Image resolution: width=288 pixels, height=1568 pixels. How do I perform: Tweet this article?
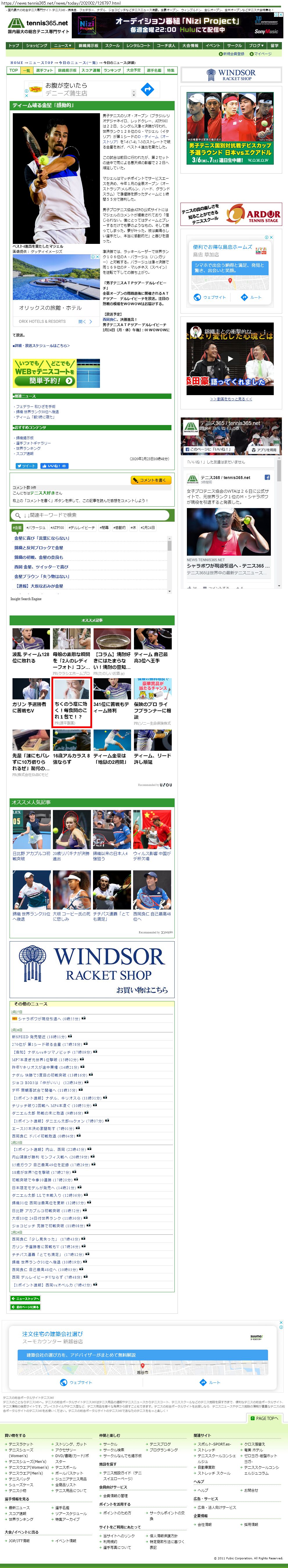coord(26,466)
